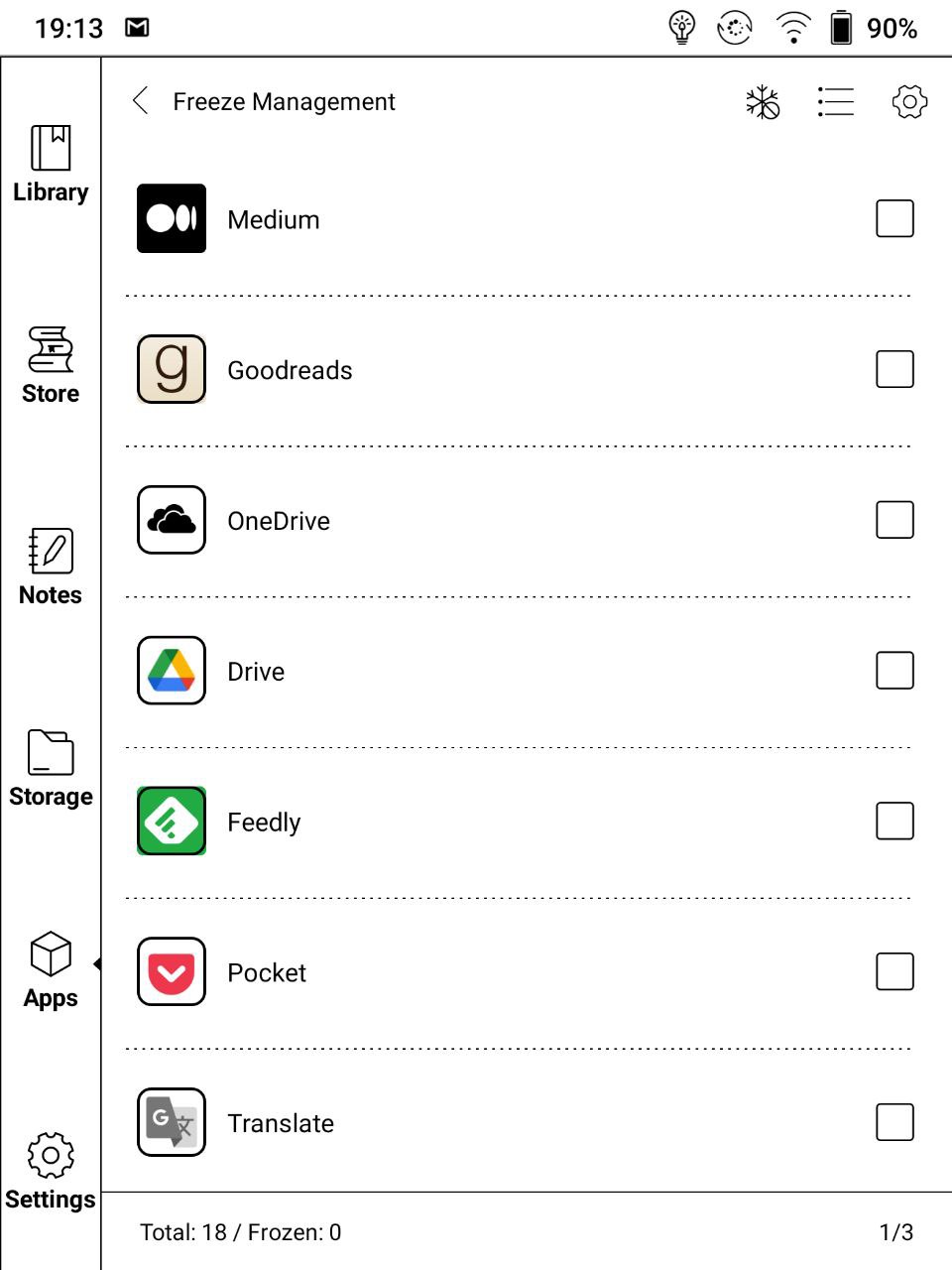Open the list view icon
The height and width of the screenshot is (1270, 952).
pos(836,101)
